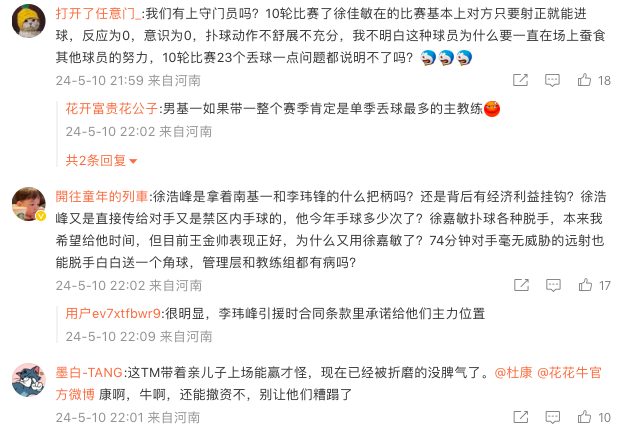Open profile of 打开了任意门_
The height and width of the screenshot is (430, 632).
tap(99, 13)
